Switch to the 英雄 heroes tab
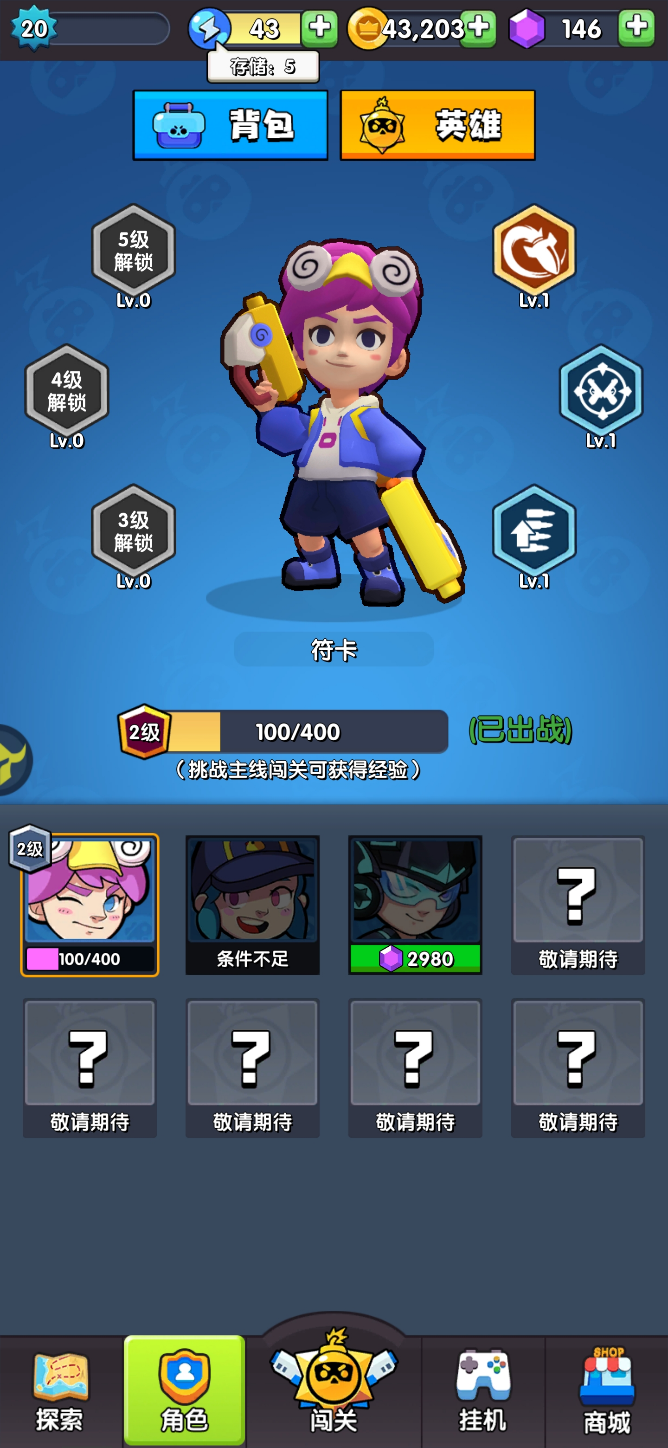The height and width of the screenshot is (1448, 668). pyautogui.click(x=437, y=125)
